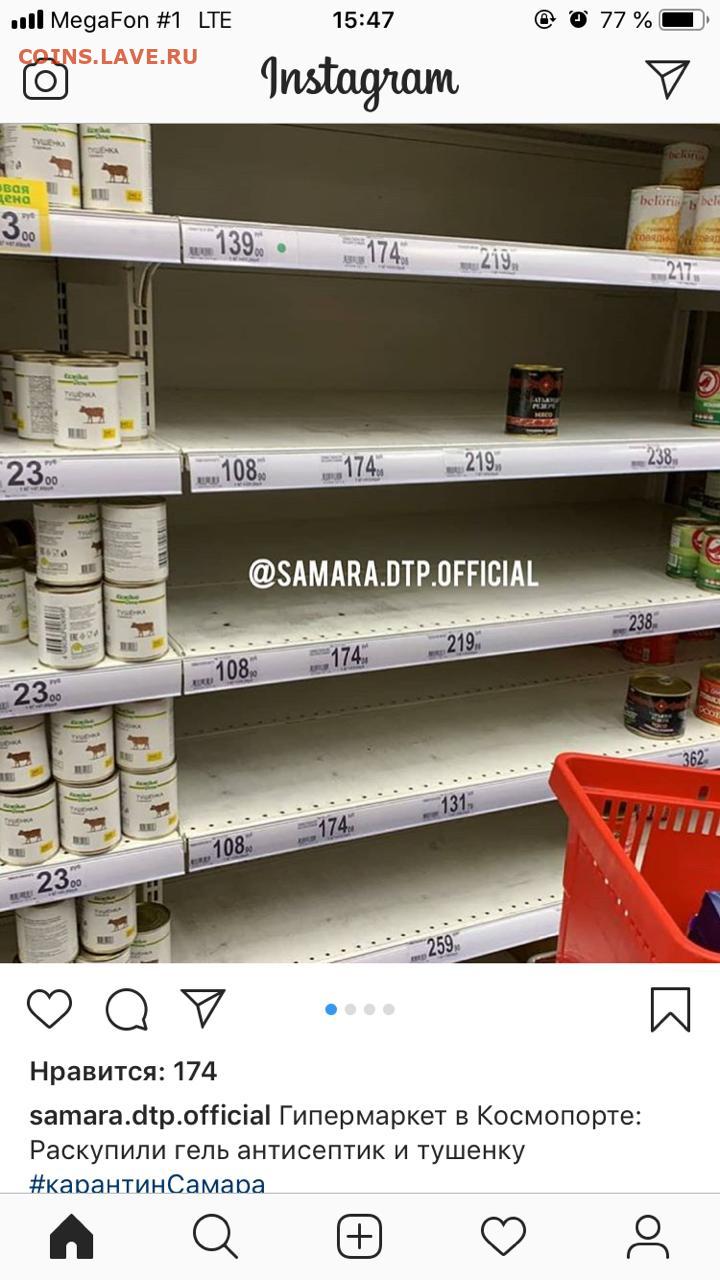Open samara.dtp.official profile from caption
This screenshot has height=1280, width=720.
tap(150, 1116)
